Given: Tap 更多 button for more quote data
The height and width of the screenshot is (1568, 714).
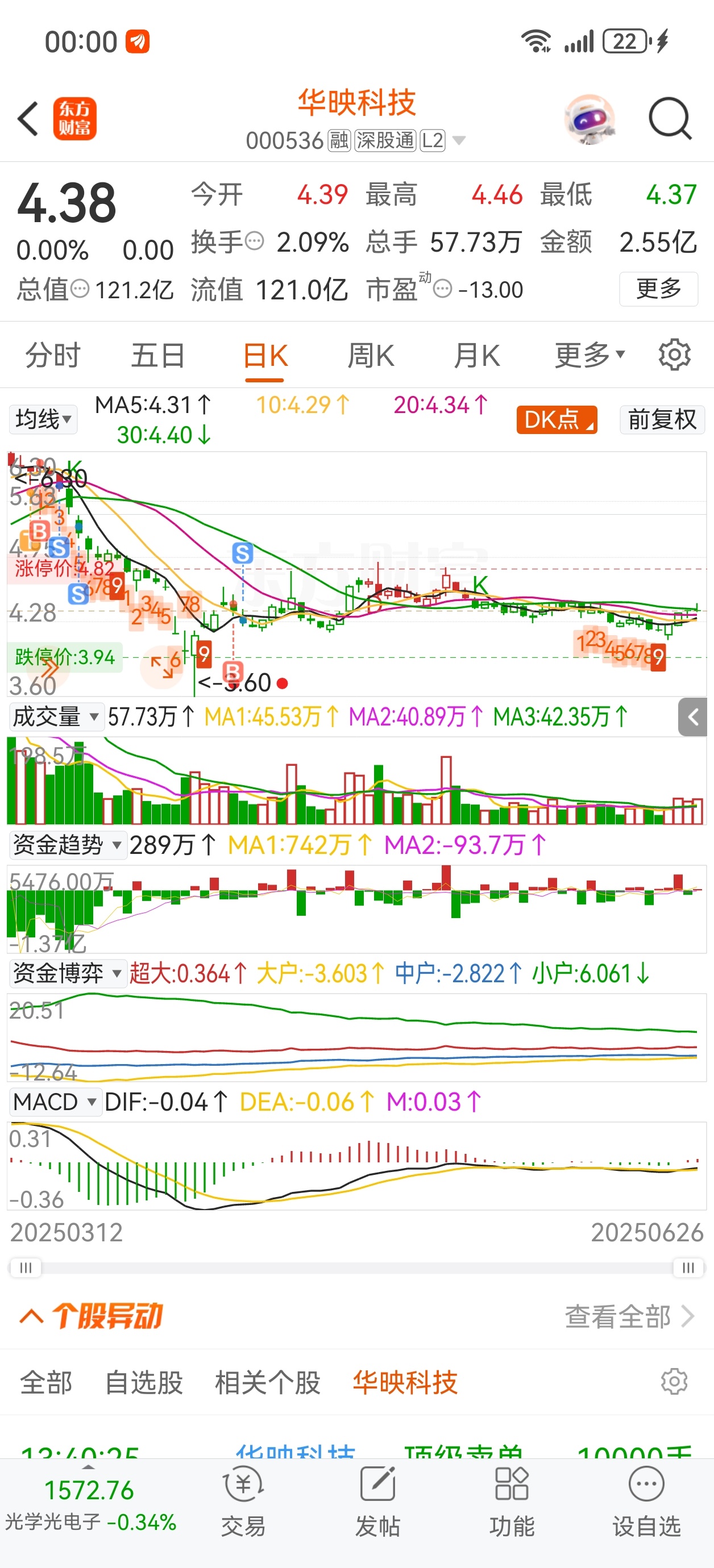Looking at the screenshot, I should 658,289.
